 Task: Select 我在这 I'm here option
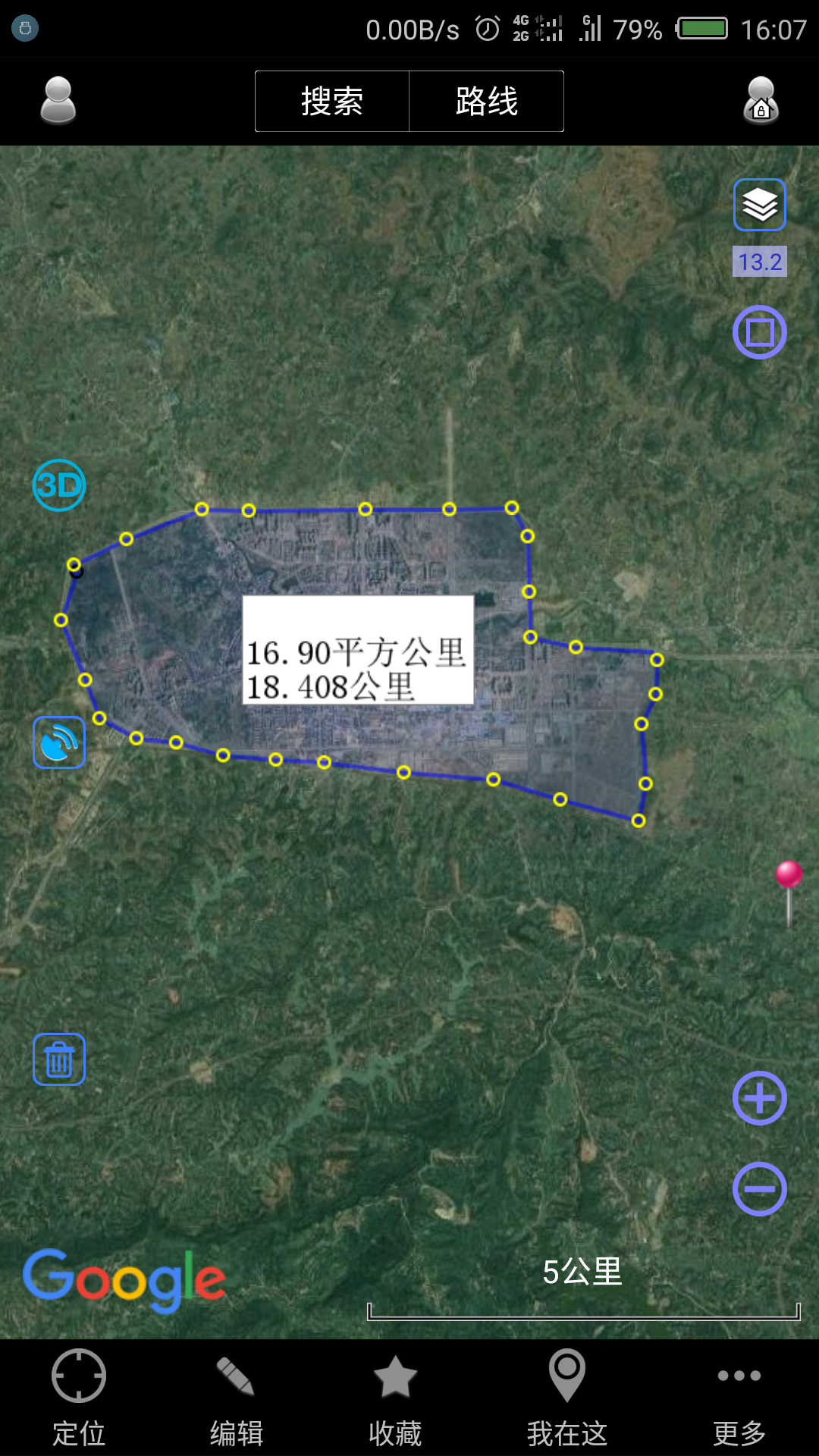567,1397
